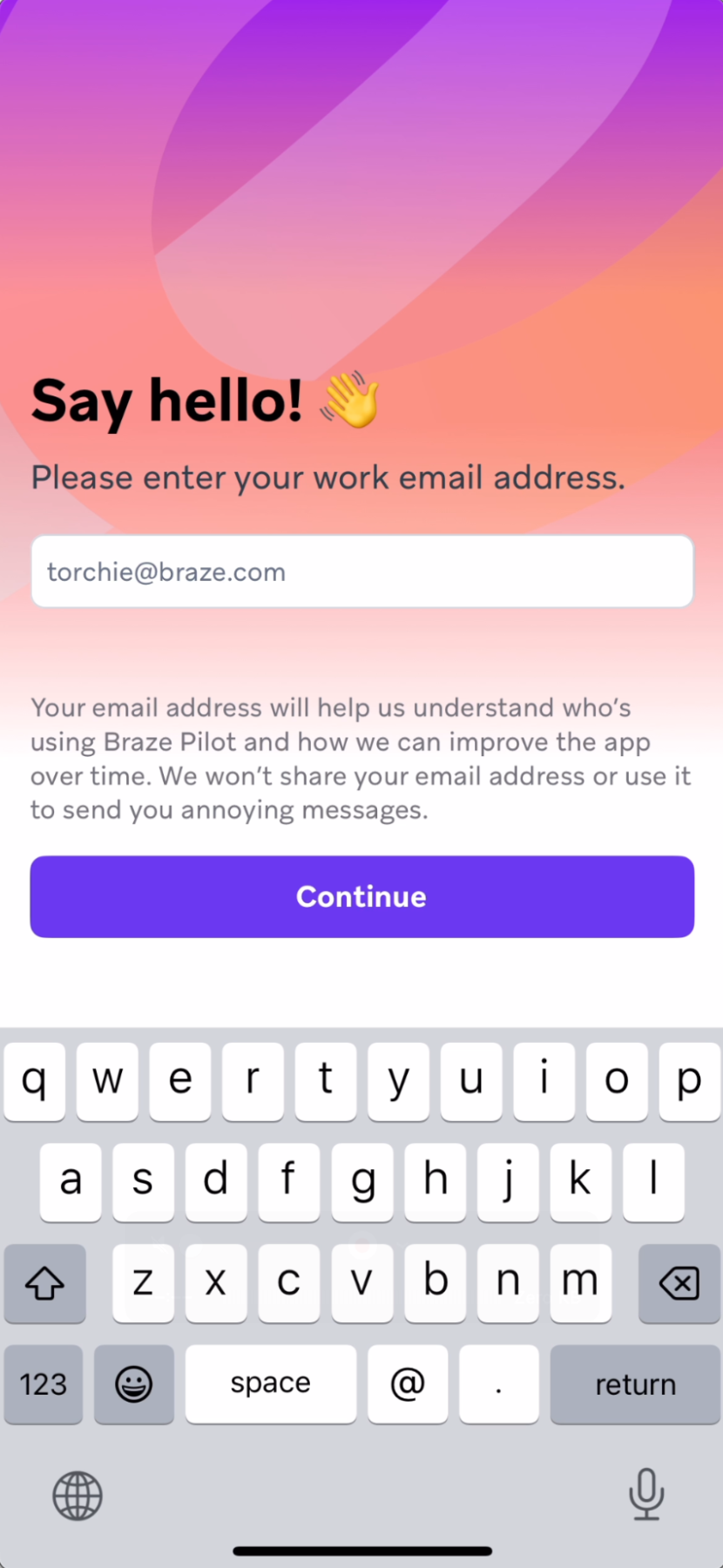Tap the @ symbol key

407,1384
